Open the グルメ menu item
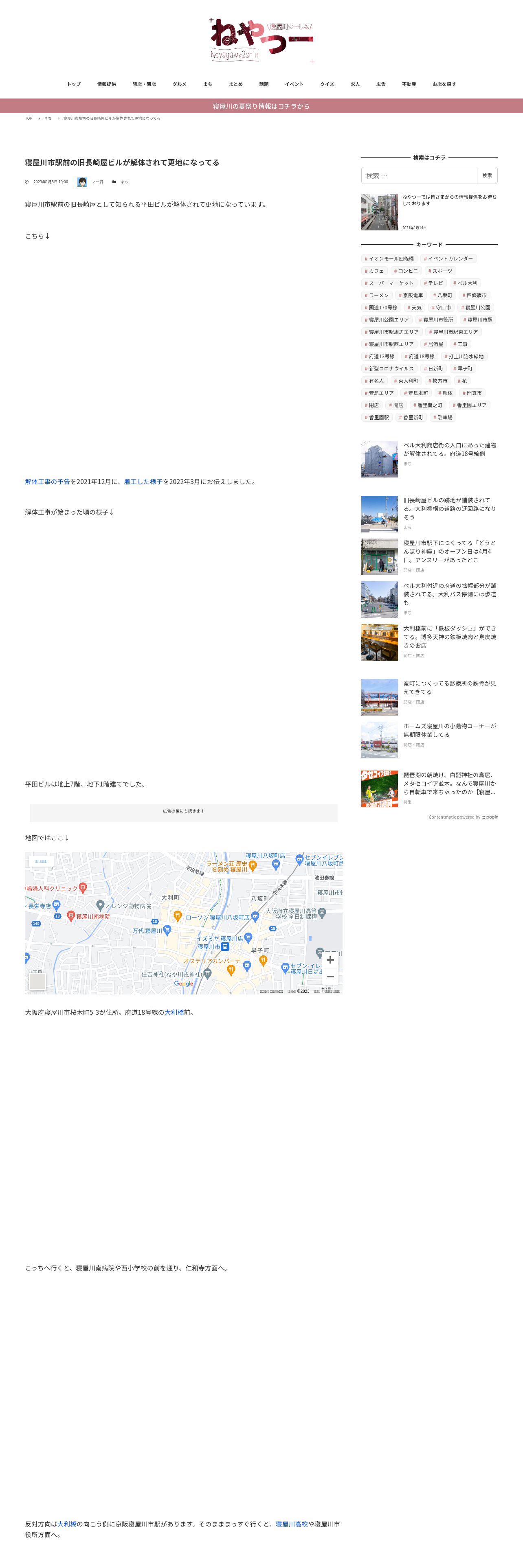 point(179,84)
